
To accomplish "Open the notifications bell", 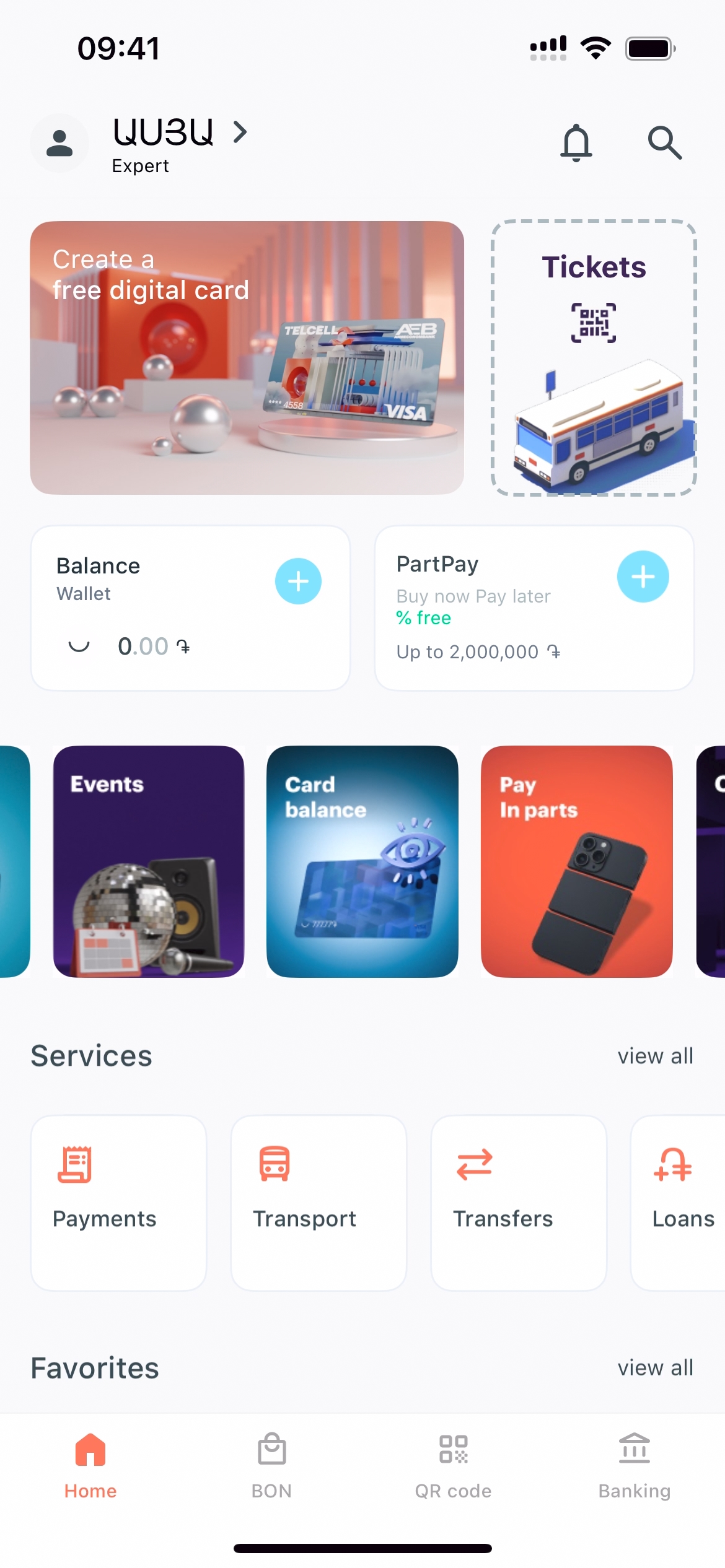I will click(576, 143).
